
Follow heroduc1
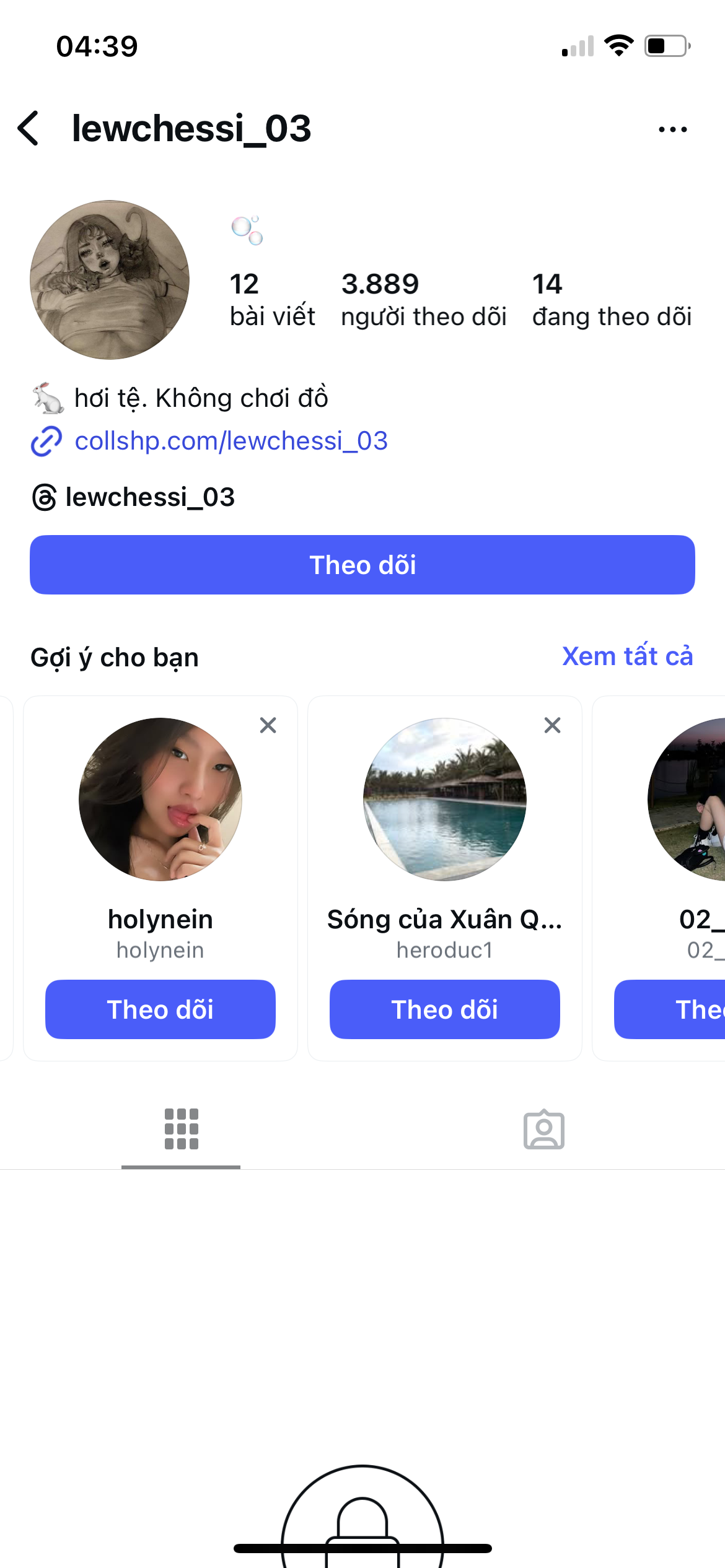(445, 1009)
